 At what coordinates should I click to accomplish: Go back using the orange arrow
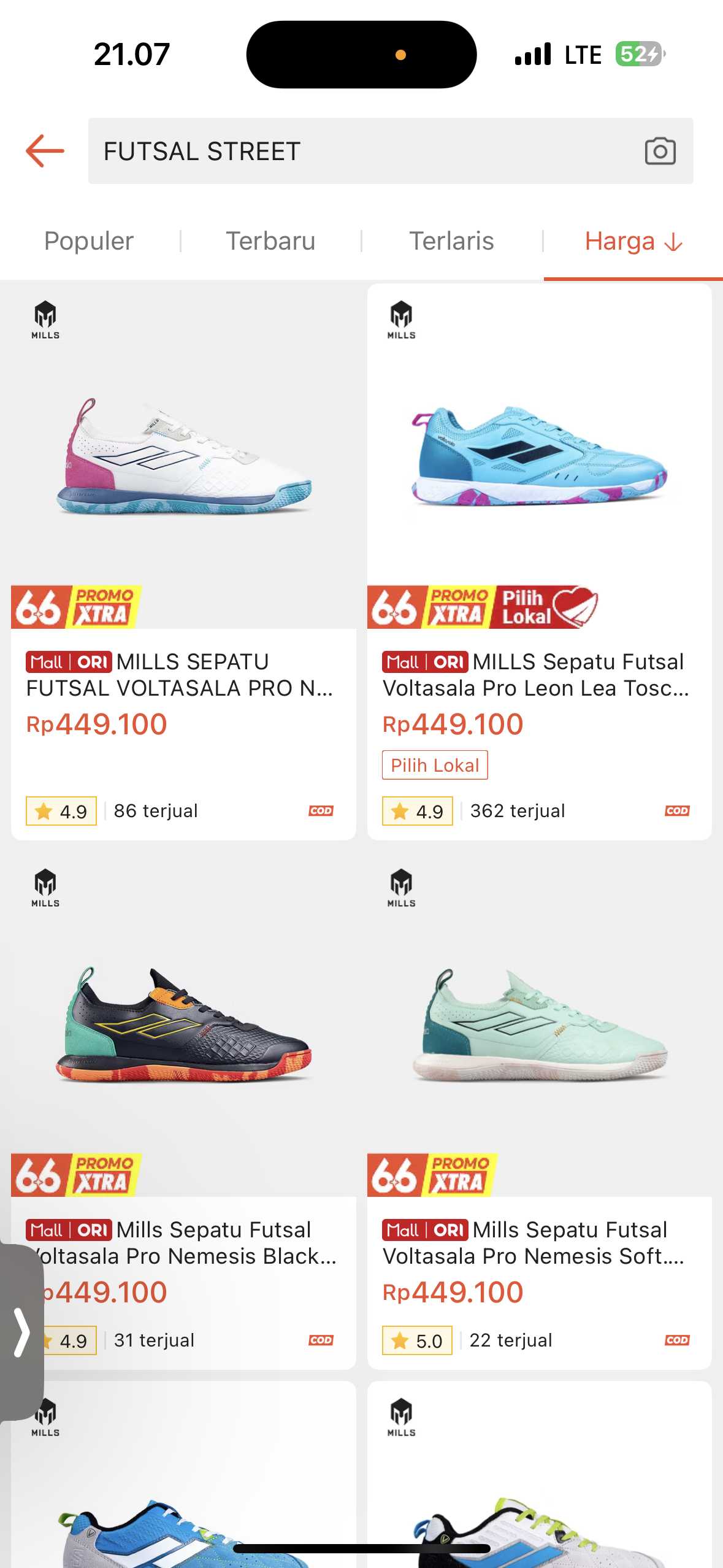click(45, 151)
